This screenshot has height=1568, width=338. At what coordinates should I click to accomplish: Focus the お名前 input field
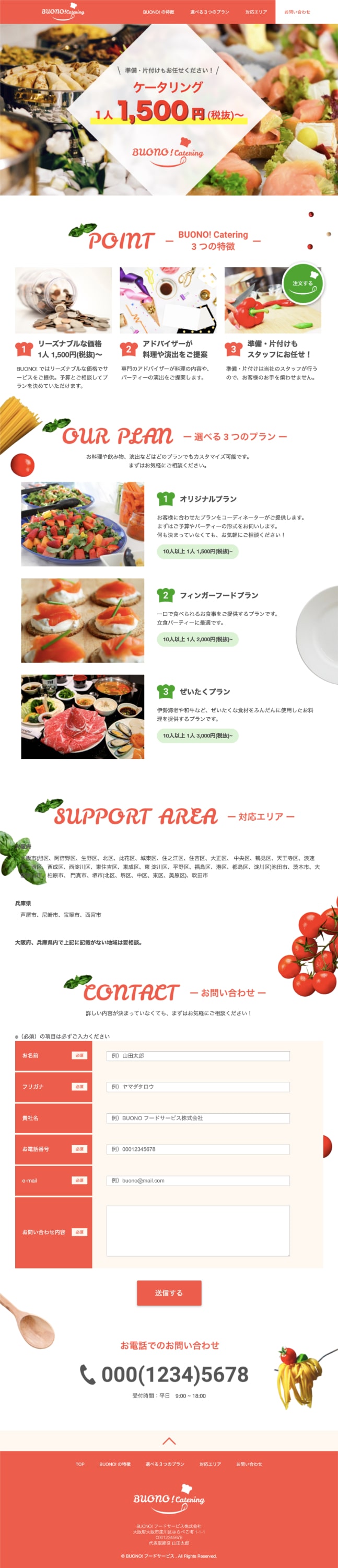[197, 1056]
